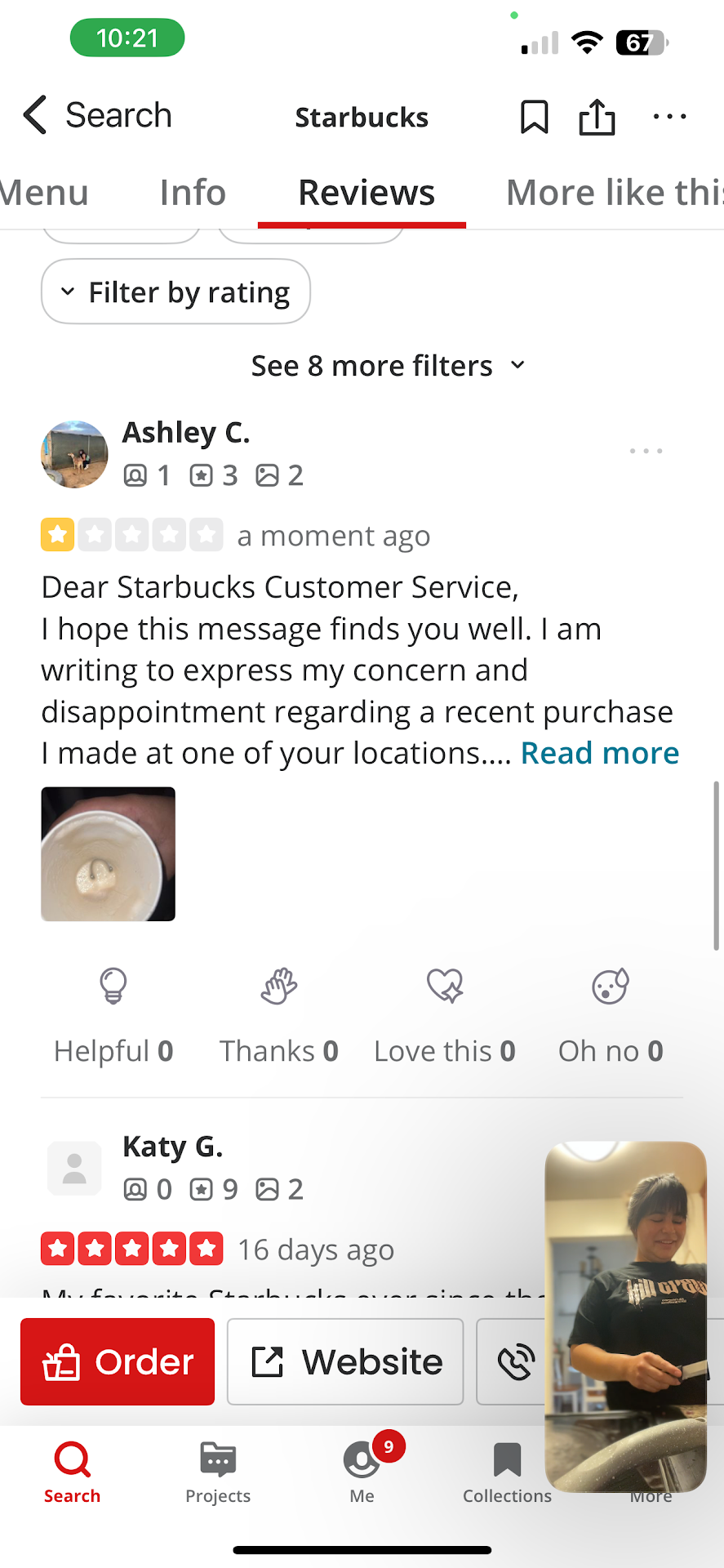Go to the Me tab
The height and width of the screenshot is (1568, 724).
click(362, 1472)
